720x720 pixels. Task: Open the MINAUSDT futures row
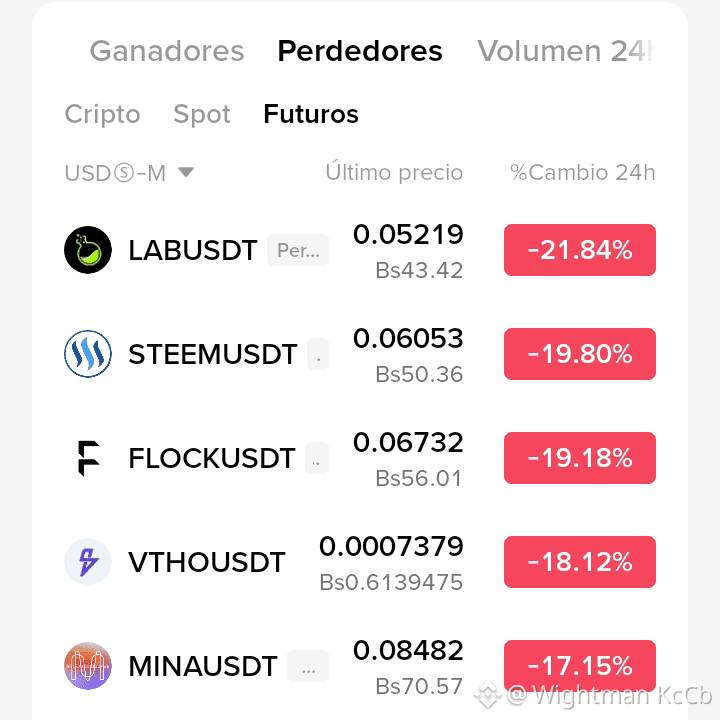(360, 666)
